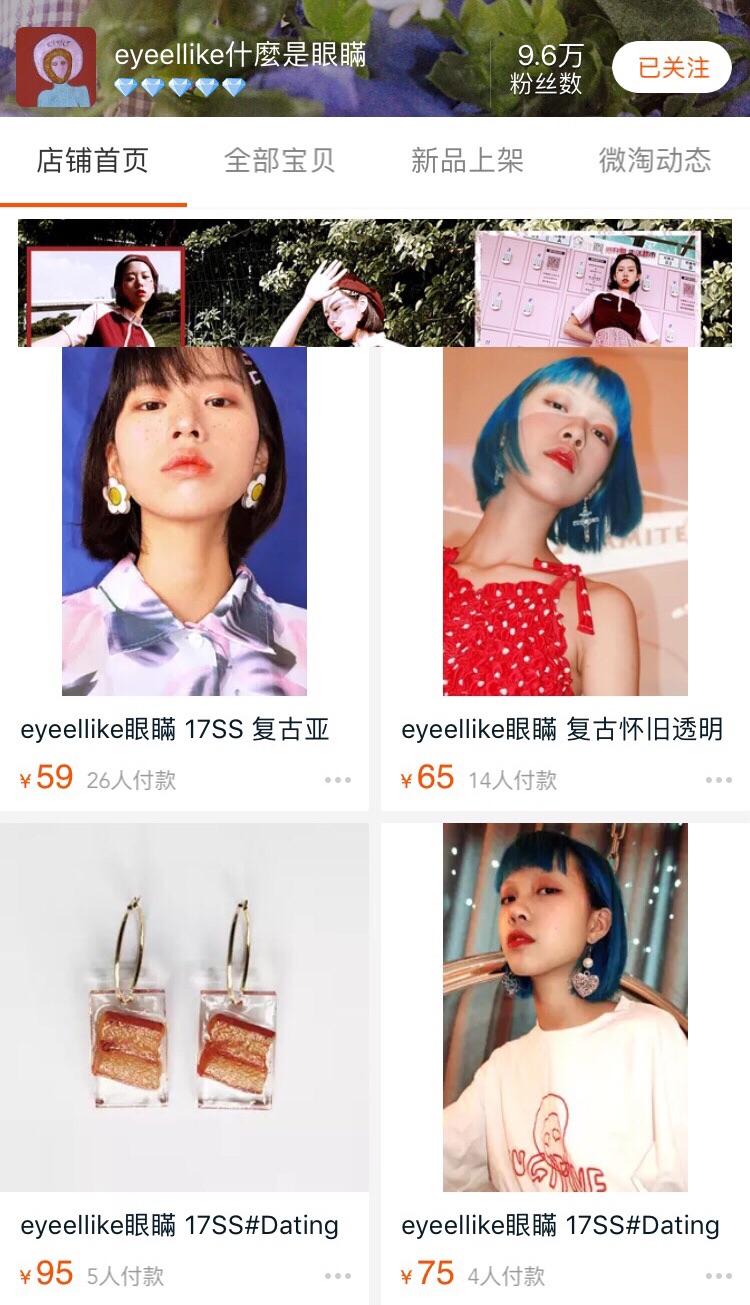Open more options for the ¥95 item
The height and width of the screenshot is (1305, 750).
tap(338, 1276)
